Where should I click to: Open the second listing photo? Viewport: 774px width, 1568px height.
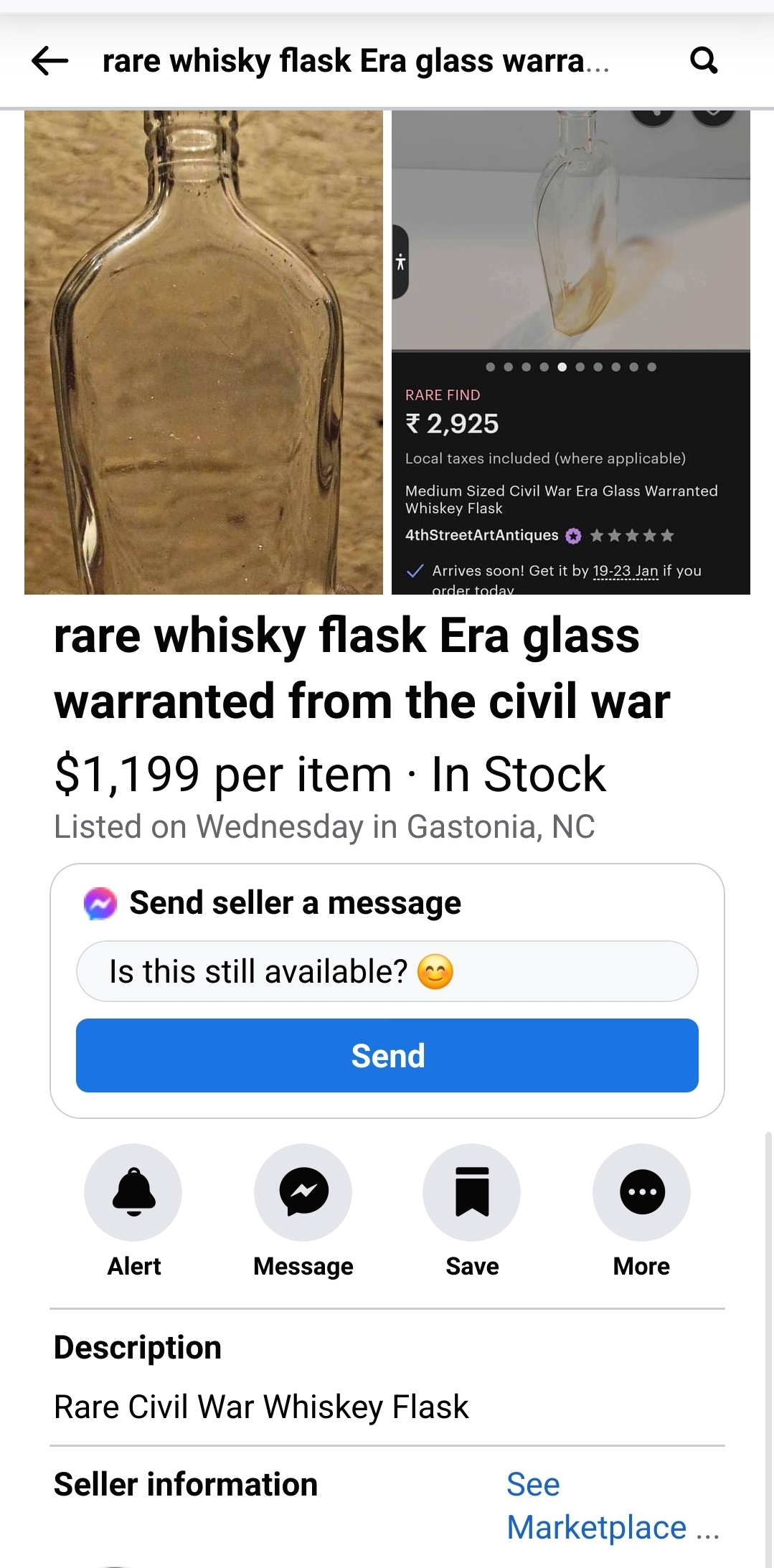click(571, 351)
